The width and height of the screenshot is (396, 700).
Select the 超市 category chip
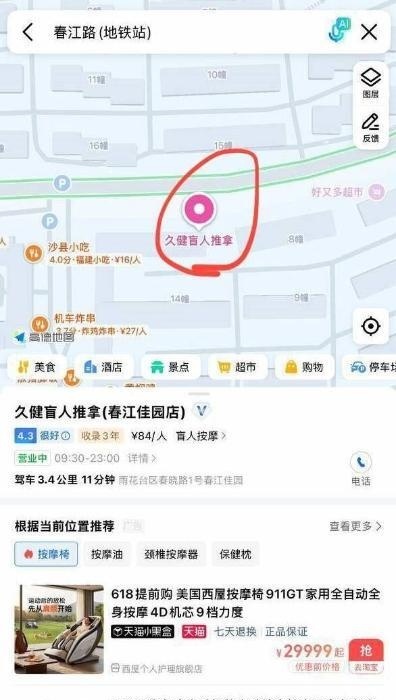point(238,367)
